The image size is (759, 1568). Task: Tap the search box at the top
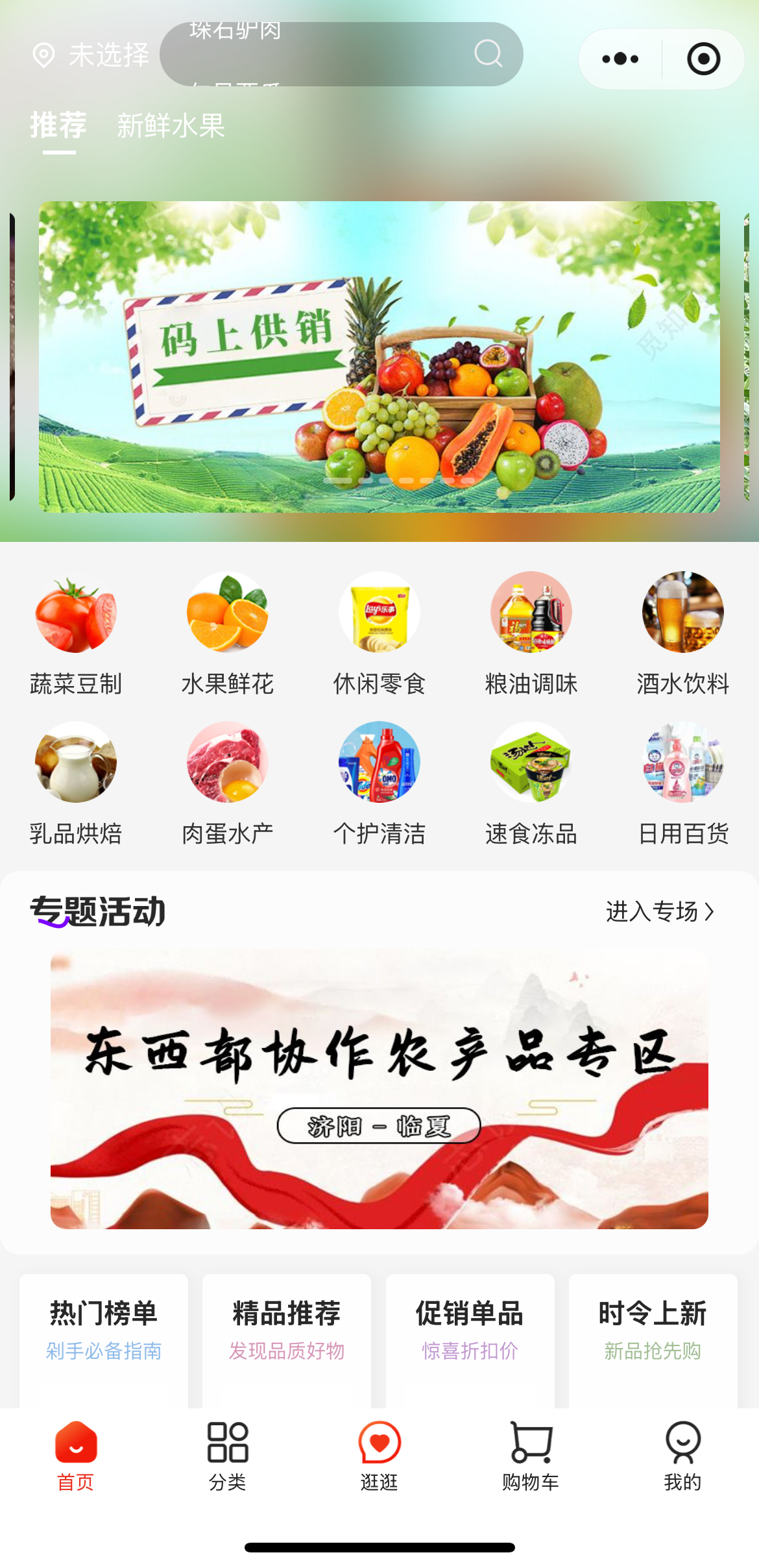[x=324, y=55]
